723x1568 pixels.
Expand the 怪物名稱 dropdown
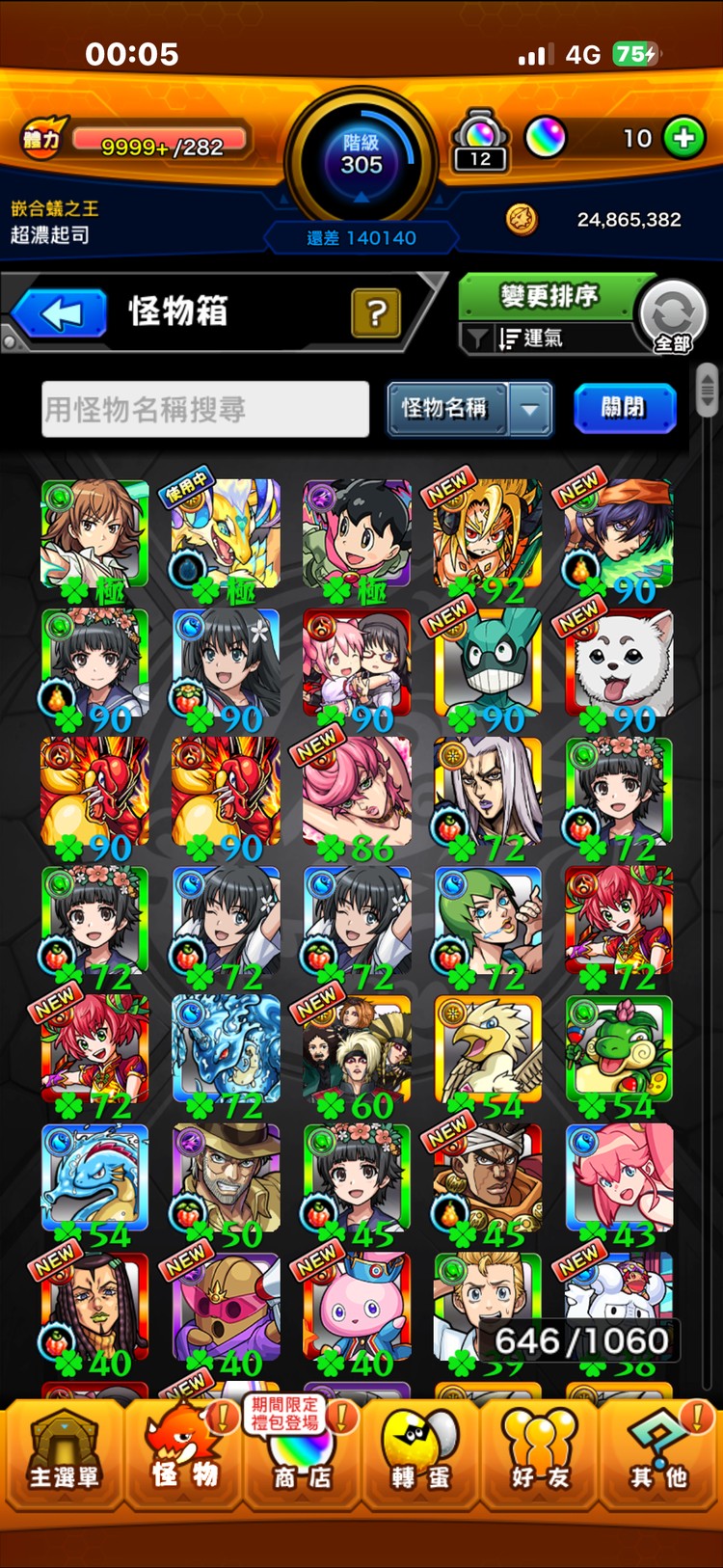coord(530,409)
